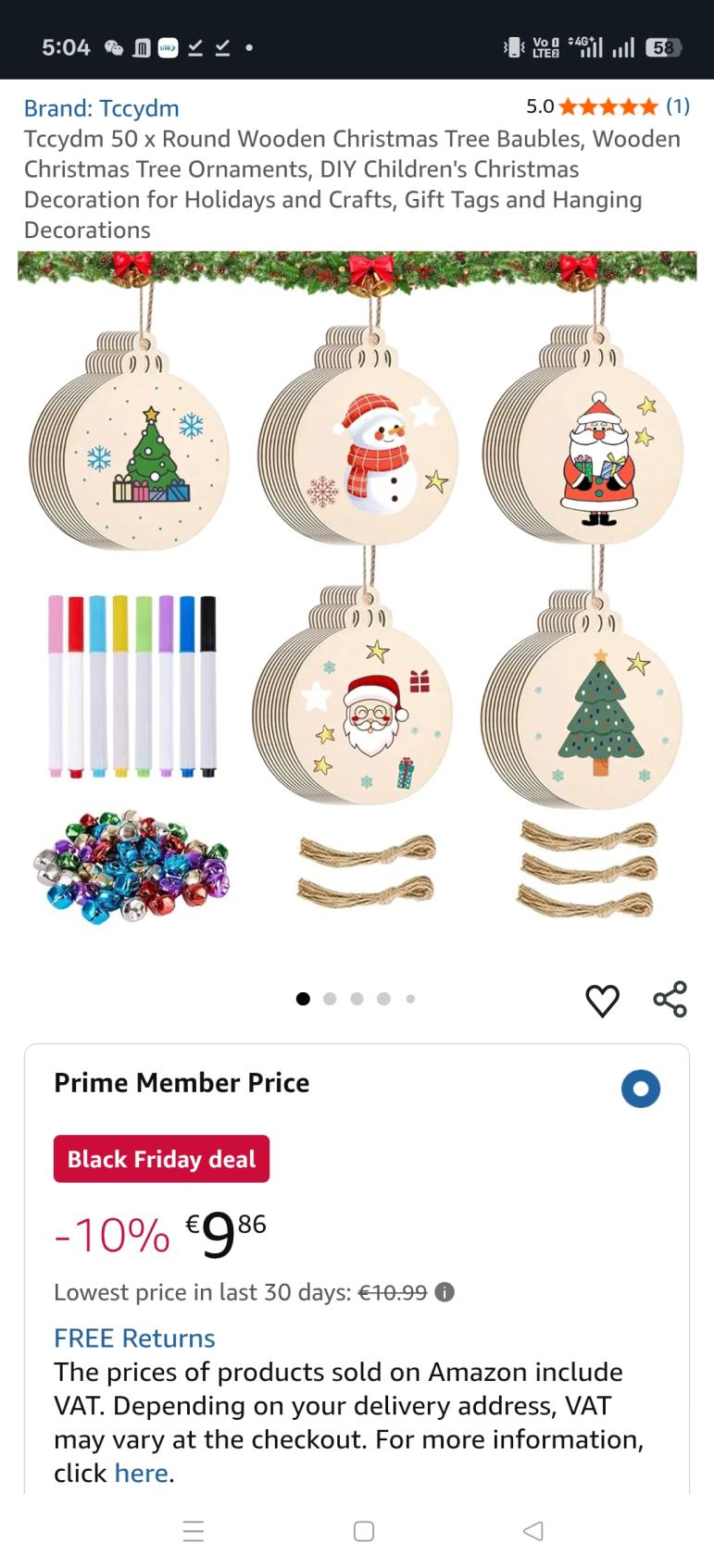
Task: Select the Prime Member Price option
Action: (x=640, y=1089)
